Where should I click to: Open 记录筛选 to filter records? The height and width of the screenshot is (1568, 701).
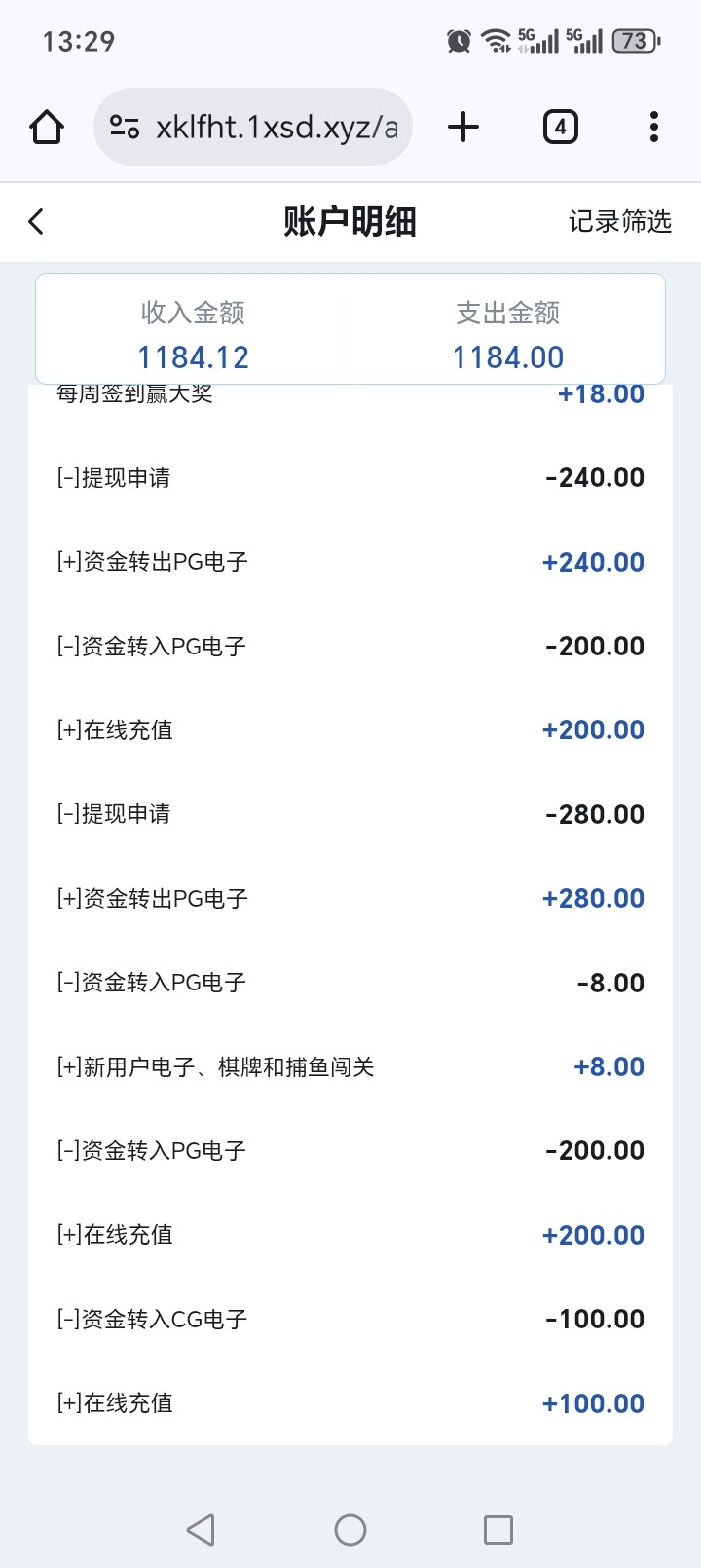coord(620,221)
